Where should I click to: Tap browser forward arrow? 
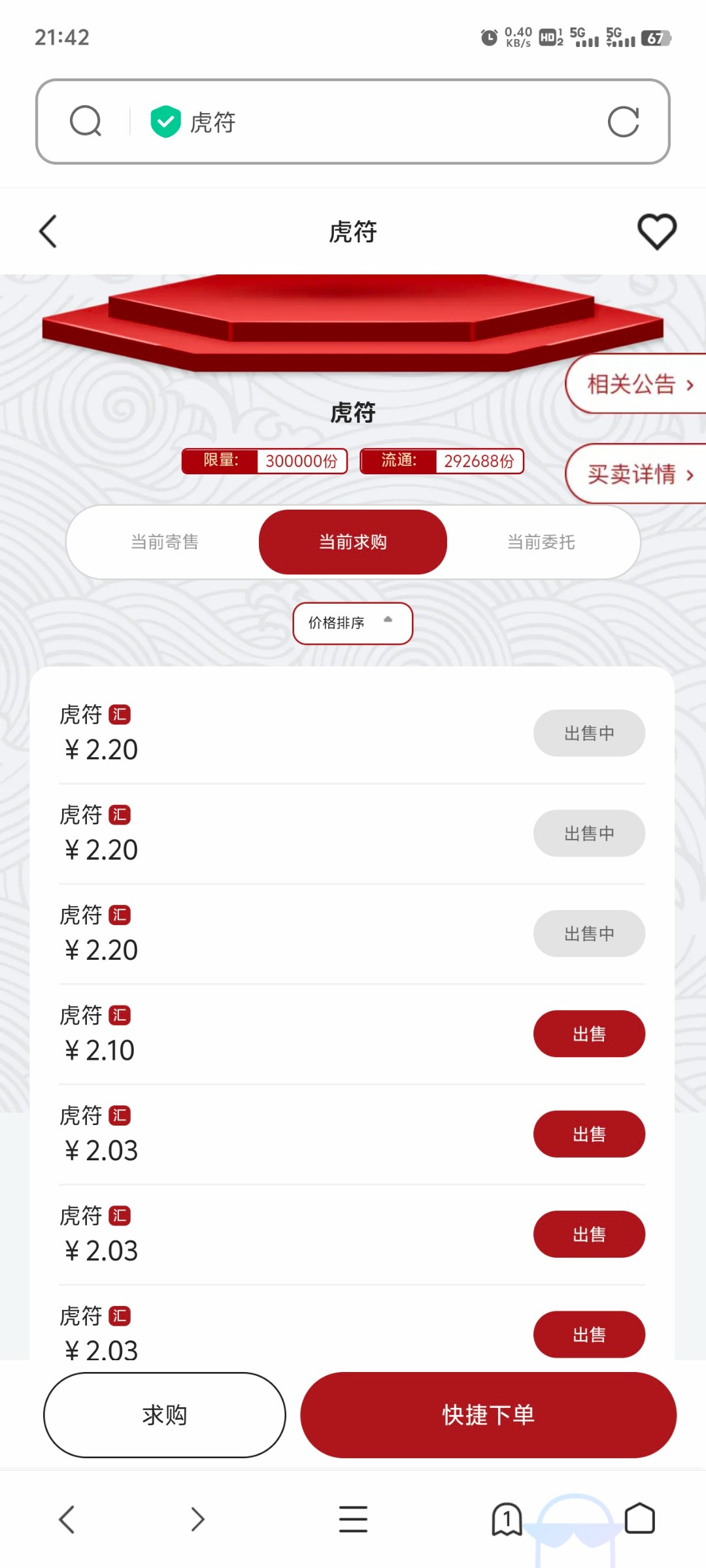197,1519
